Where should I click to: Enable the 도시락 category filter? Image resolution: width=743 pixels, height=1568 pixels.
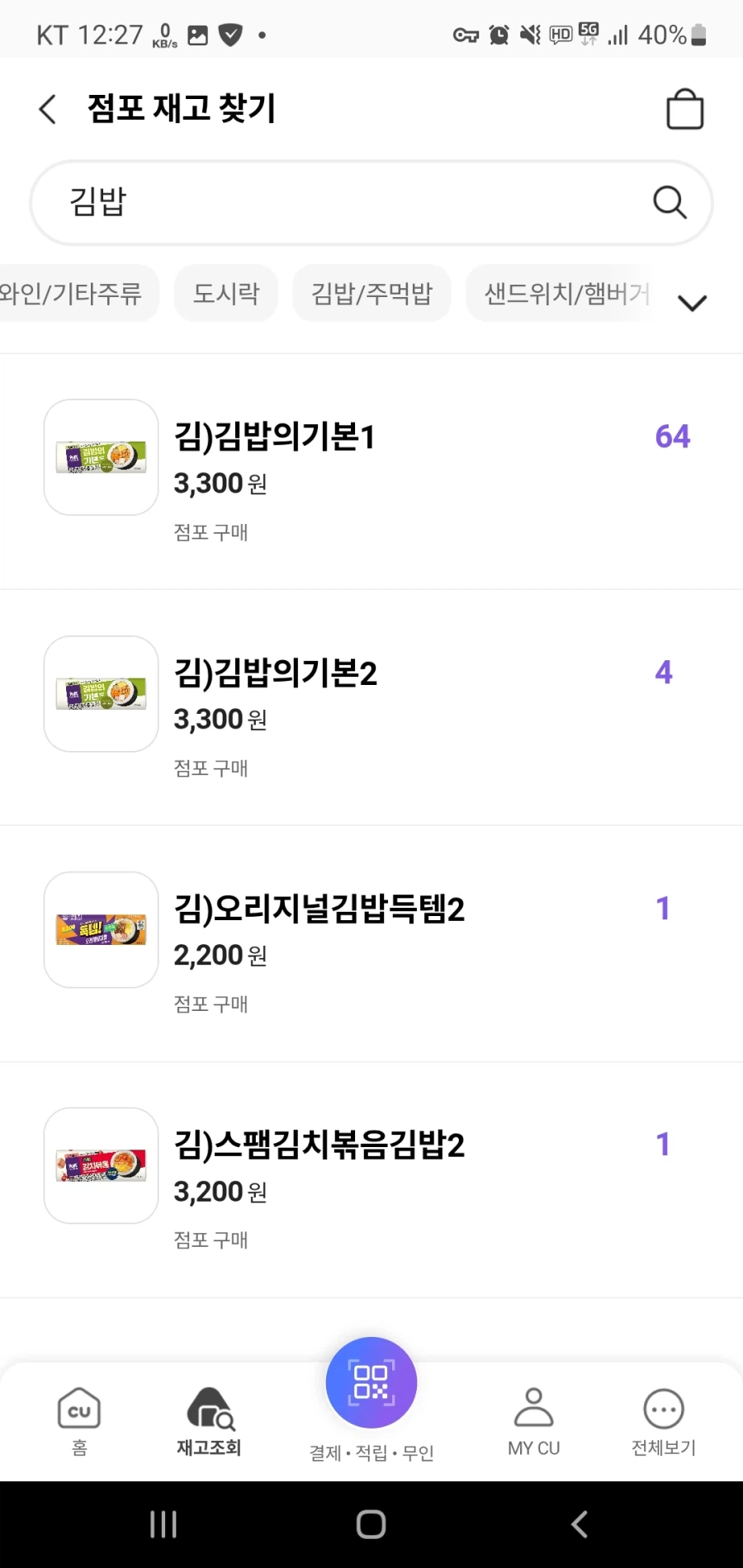coord(225,293)
